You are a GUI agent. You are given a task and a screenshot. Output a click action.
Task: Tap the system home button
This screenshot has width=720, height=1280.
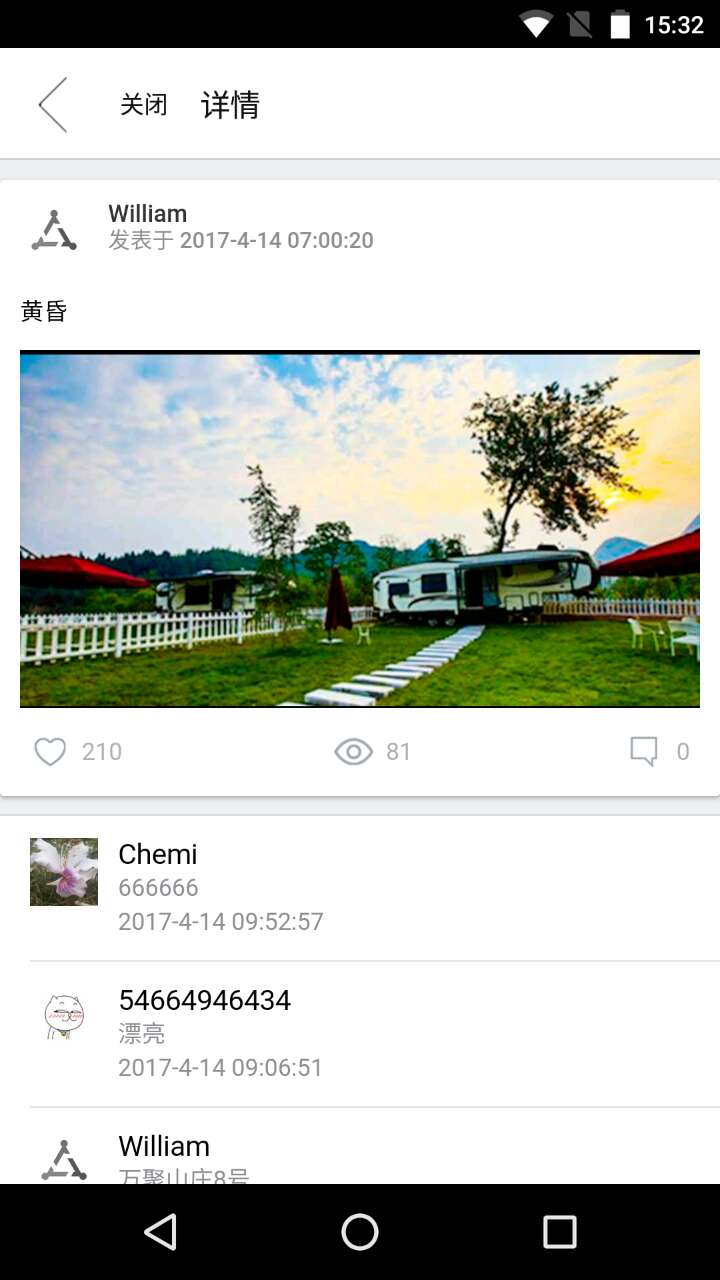360,1232
